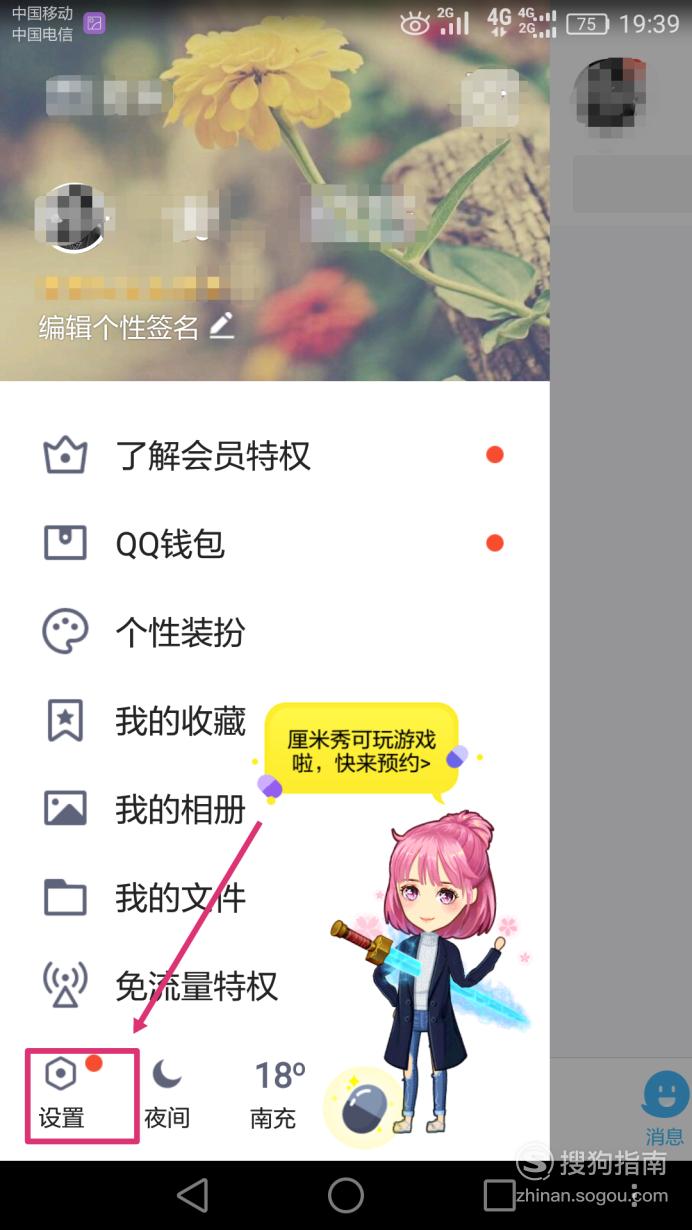Image resolution: width=692 pixels, height=1230 pixels.
Task: Open 我的相册 album
Action: 180,809
